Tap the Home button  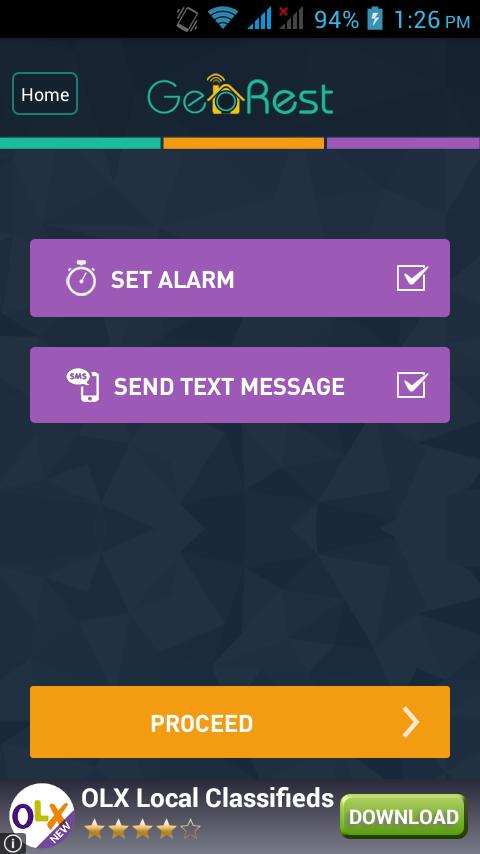[45, 94]
